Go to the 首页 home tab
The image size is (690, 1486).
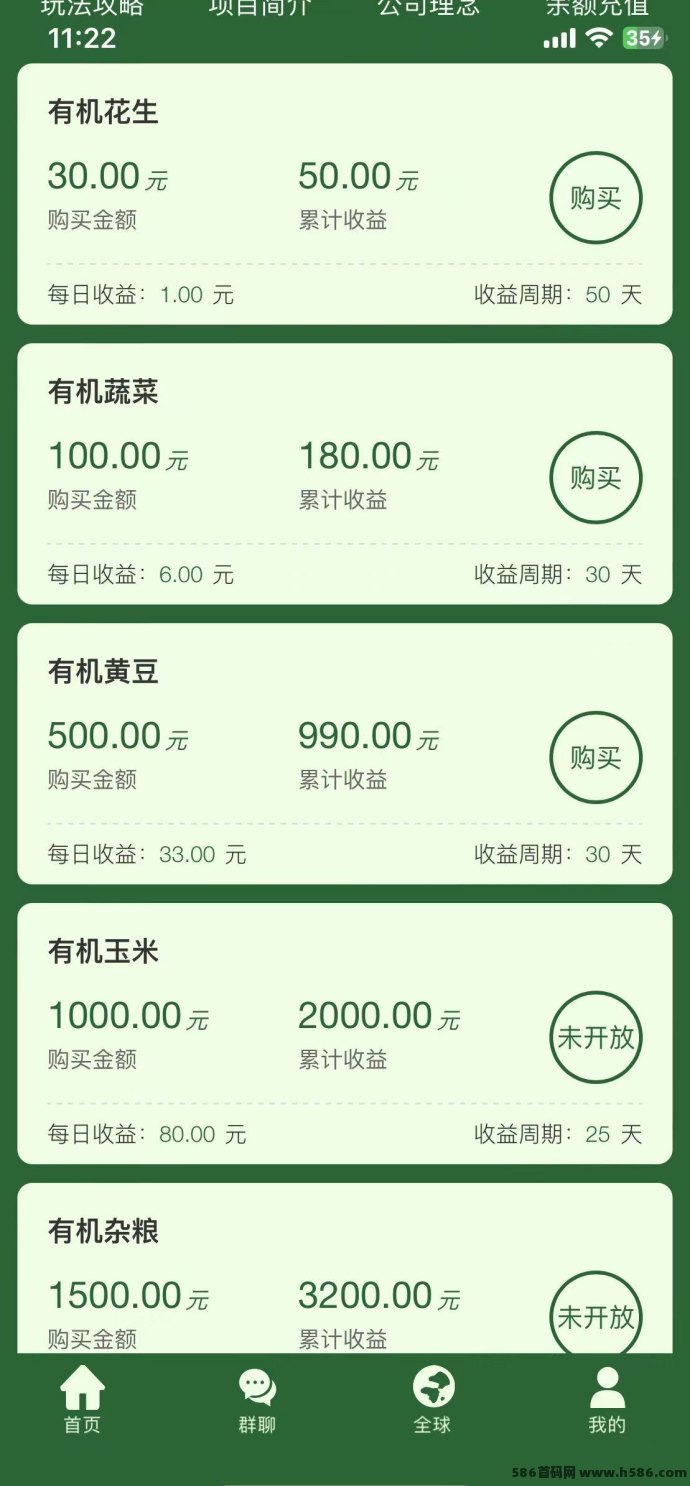tap(82, 1400)
